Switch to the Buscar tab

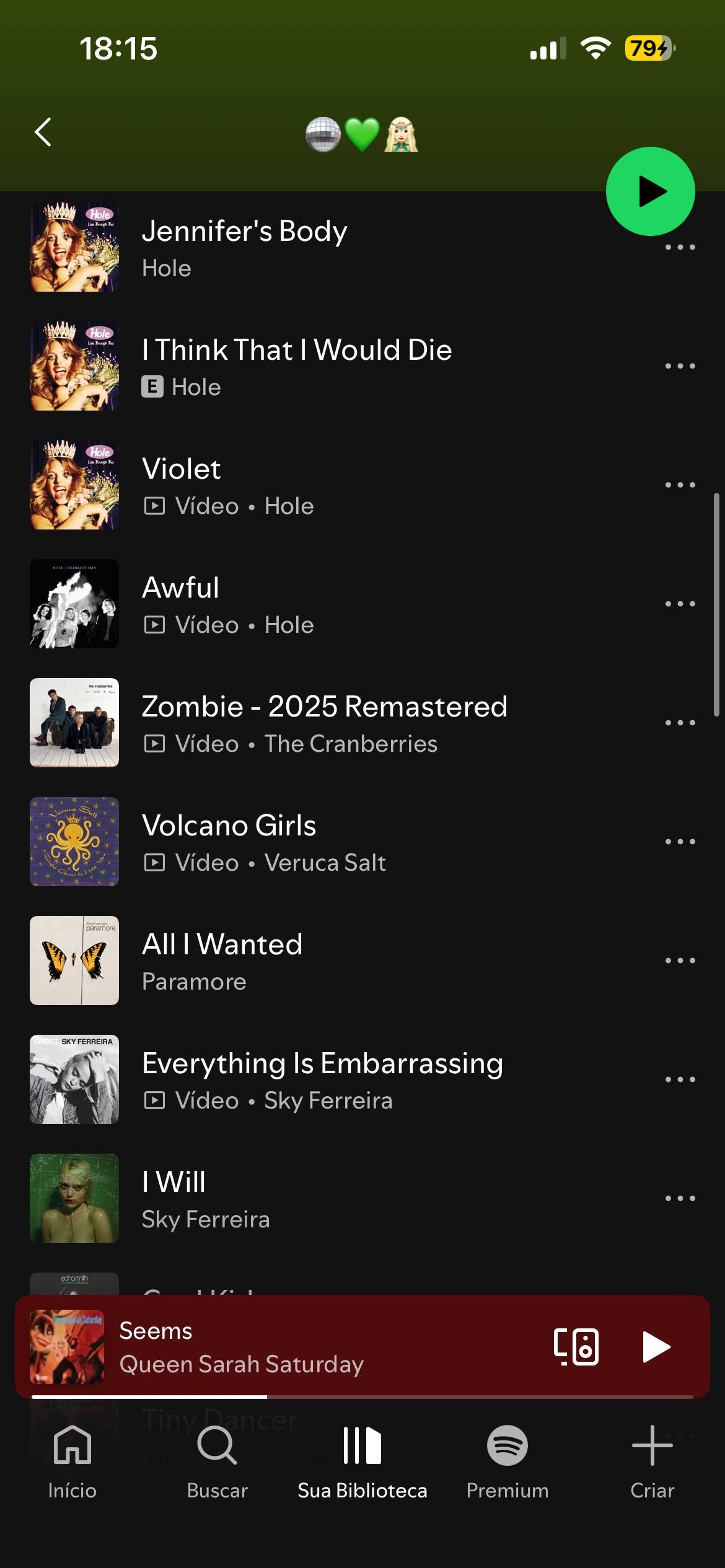click(x=217, y=1463)
